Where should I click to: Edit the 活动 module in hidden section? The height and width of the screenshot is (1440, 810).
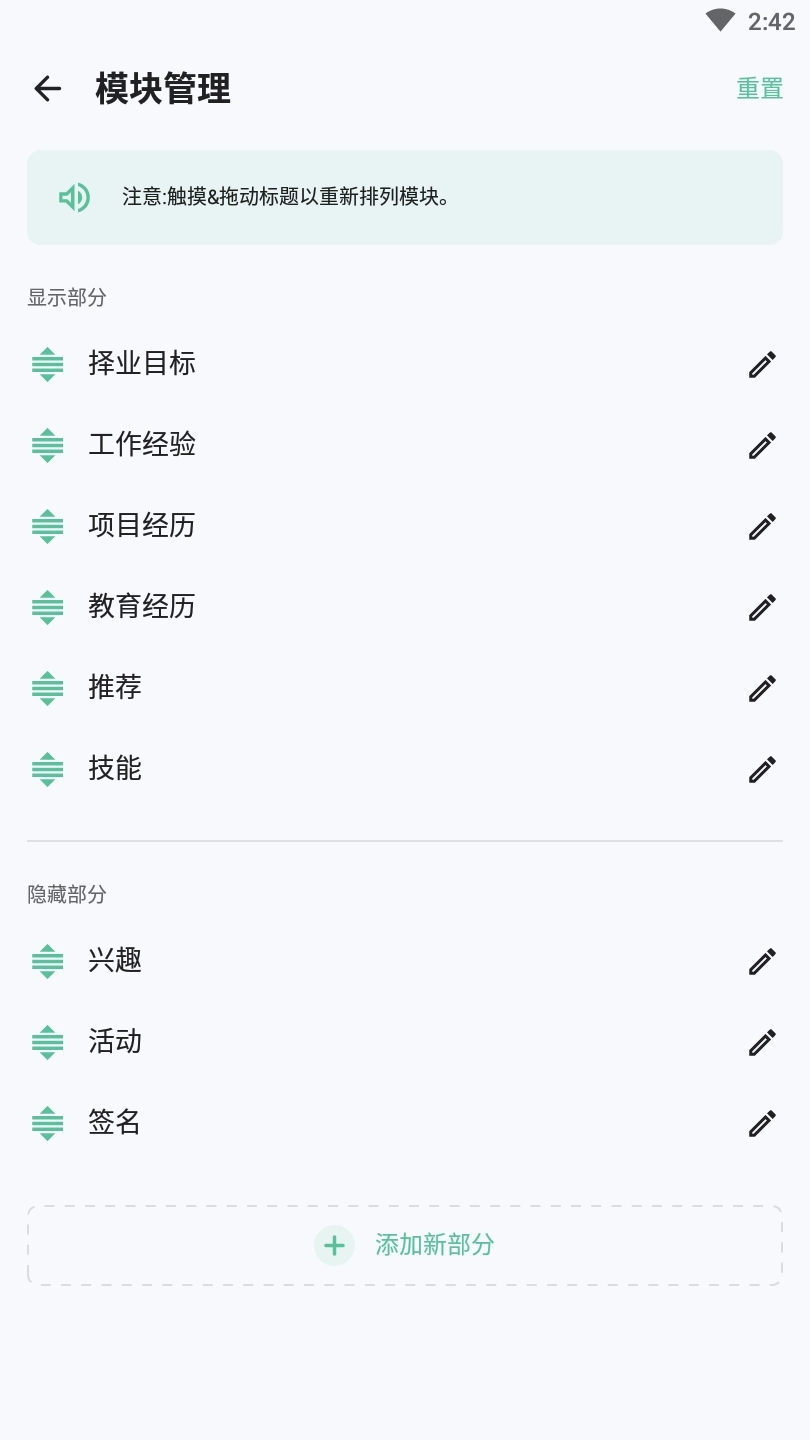pos(762,1041)
